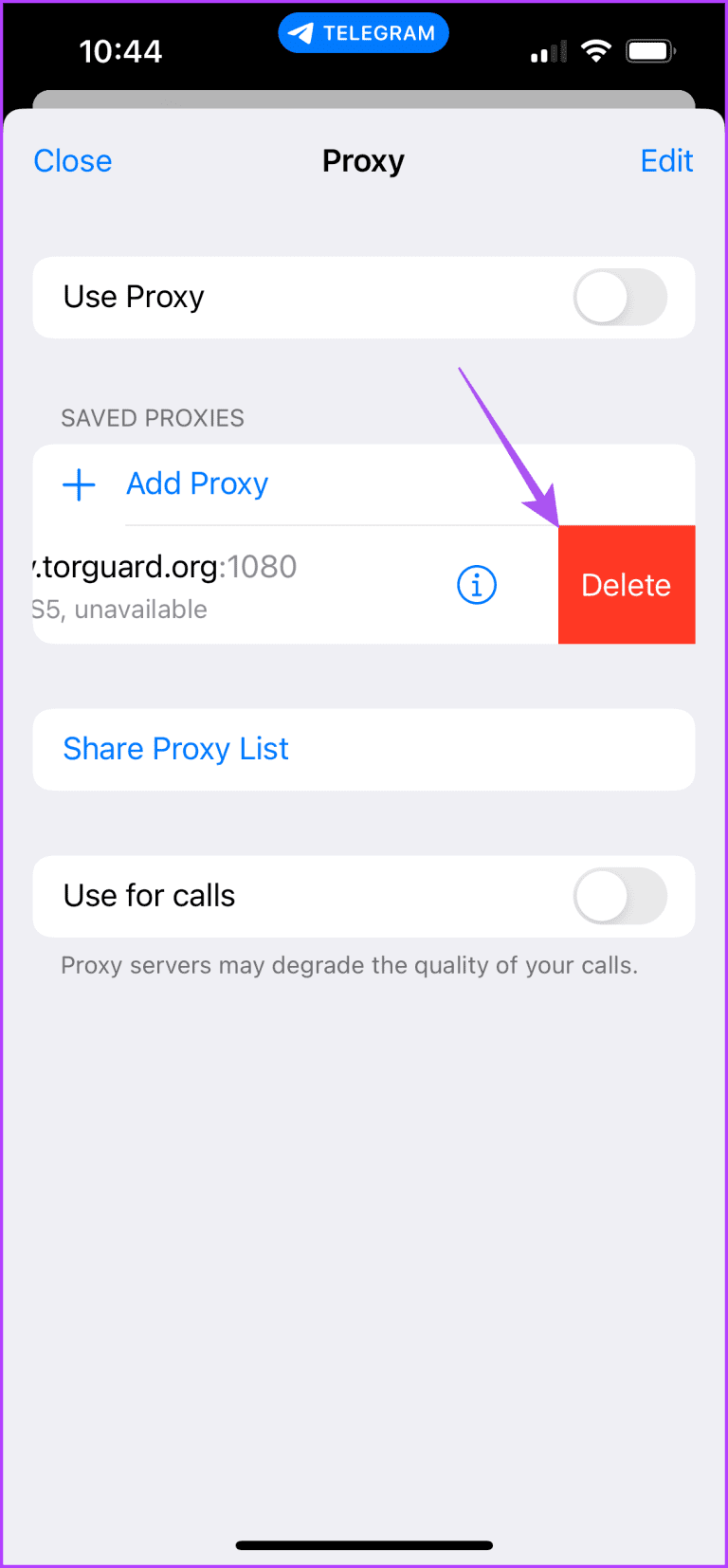Open info for the torguard.org proxy
This screenshot has width=728, height=1568.
pyautogui.click(x=476, y=585)
